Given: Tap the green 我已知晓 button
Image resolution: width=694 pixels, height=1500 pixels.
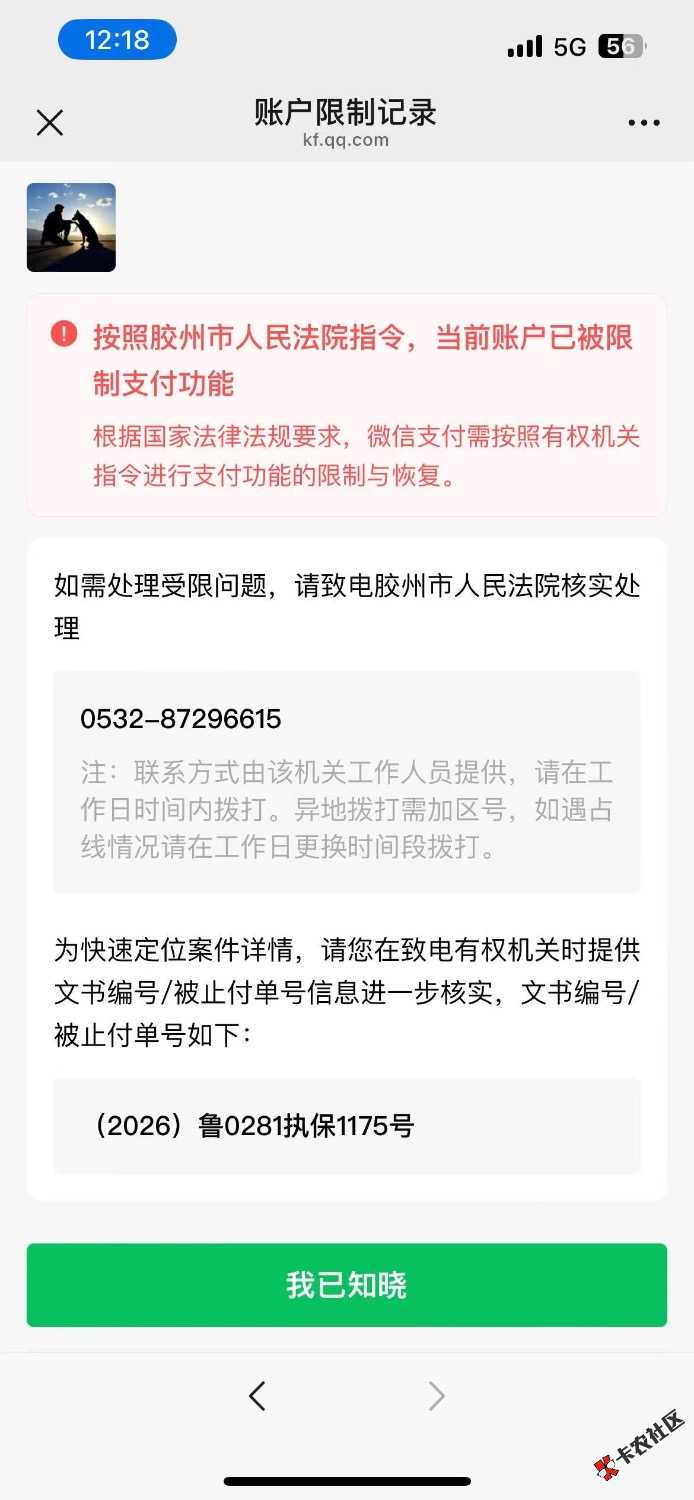Looking at the screenshot, I should 346,1285.
